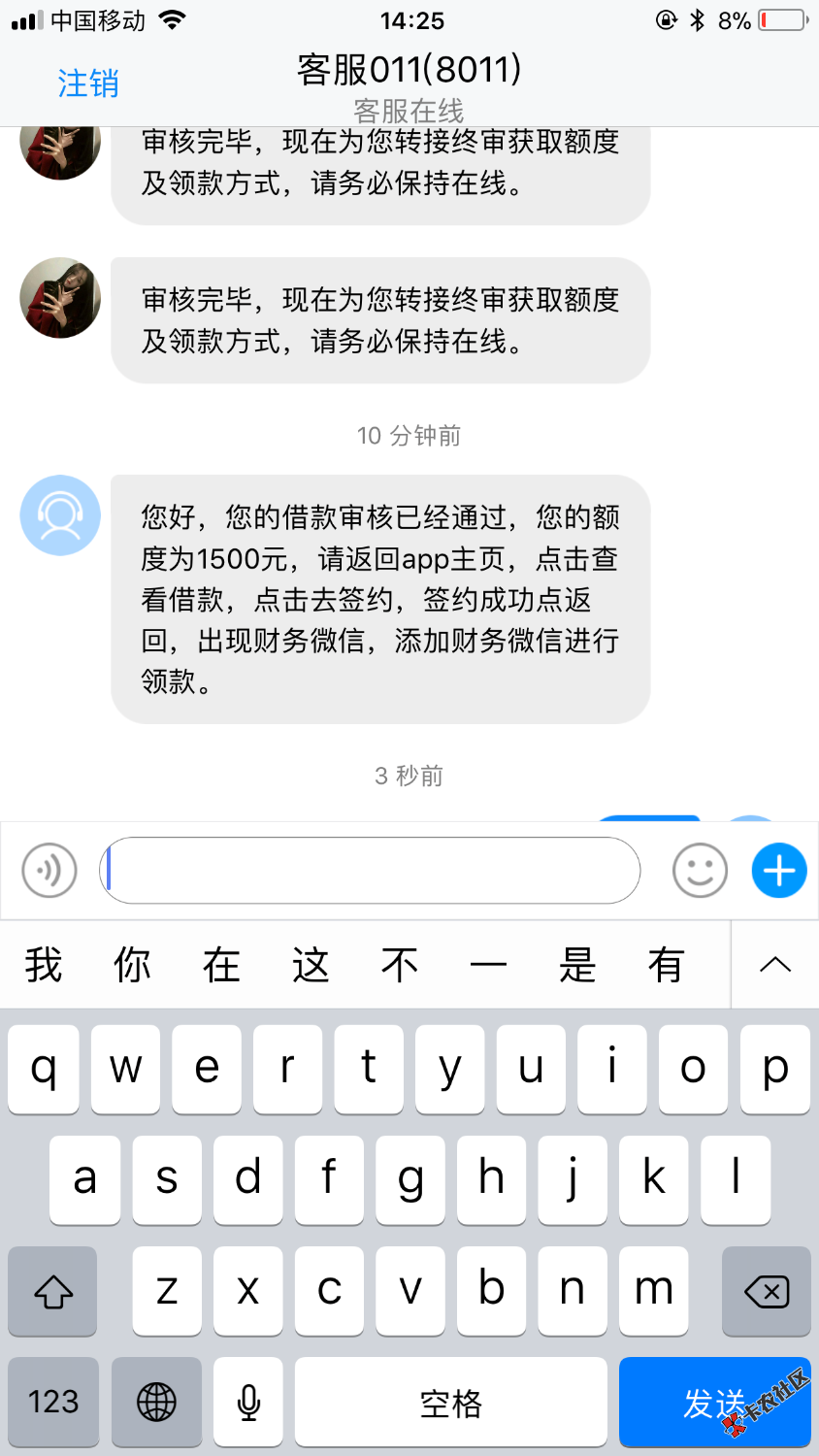Change keyboard language with globe key

(156, 1402)
